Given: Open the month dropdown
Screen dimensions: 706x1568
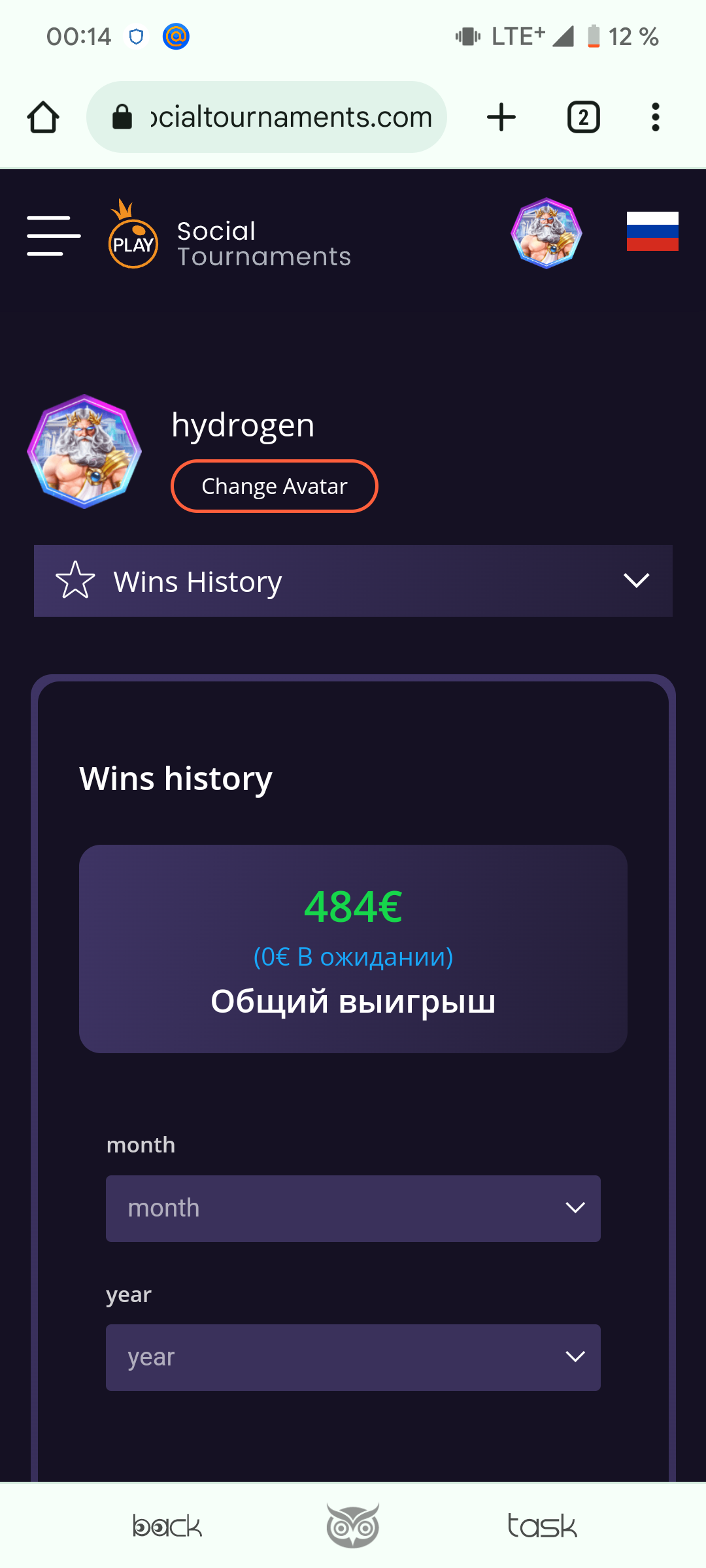Looking at the screenshot, I should click(x=353, y=1209).
